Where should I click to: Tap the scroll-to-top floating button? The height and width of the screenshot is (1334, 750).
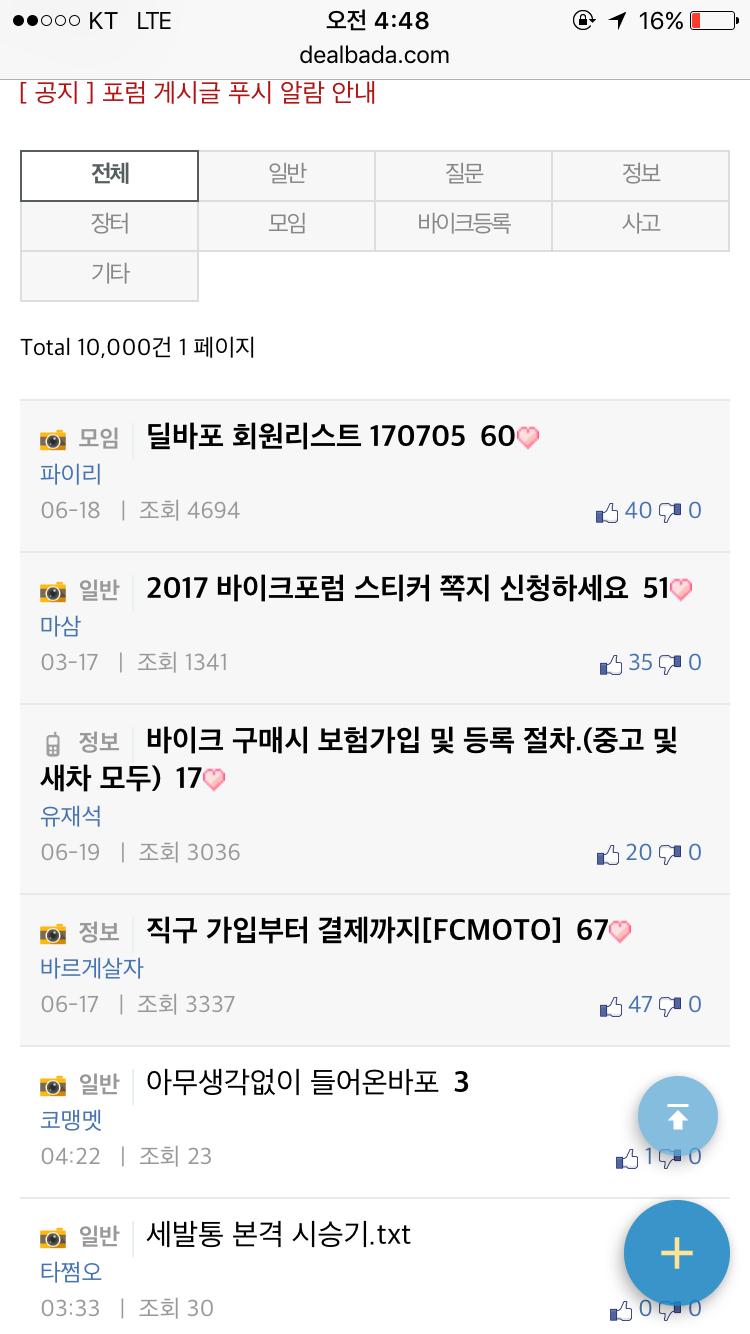click(677, 1116)
